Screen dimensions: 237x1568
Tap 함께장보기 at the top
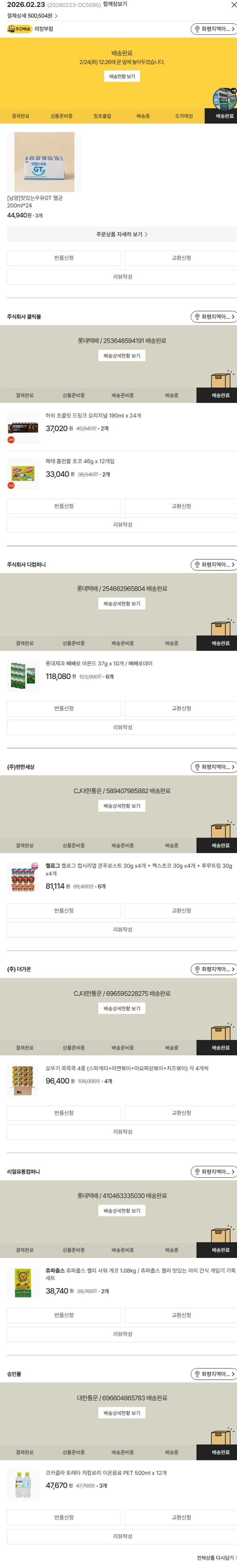[115, 4]
